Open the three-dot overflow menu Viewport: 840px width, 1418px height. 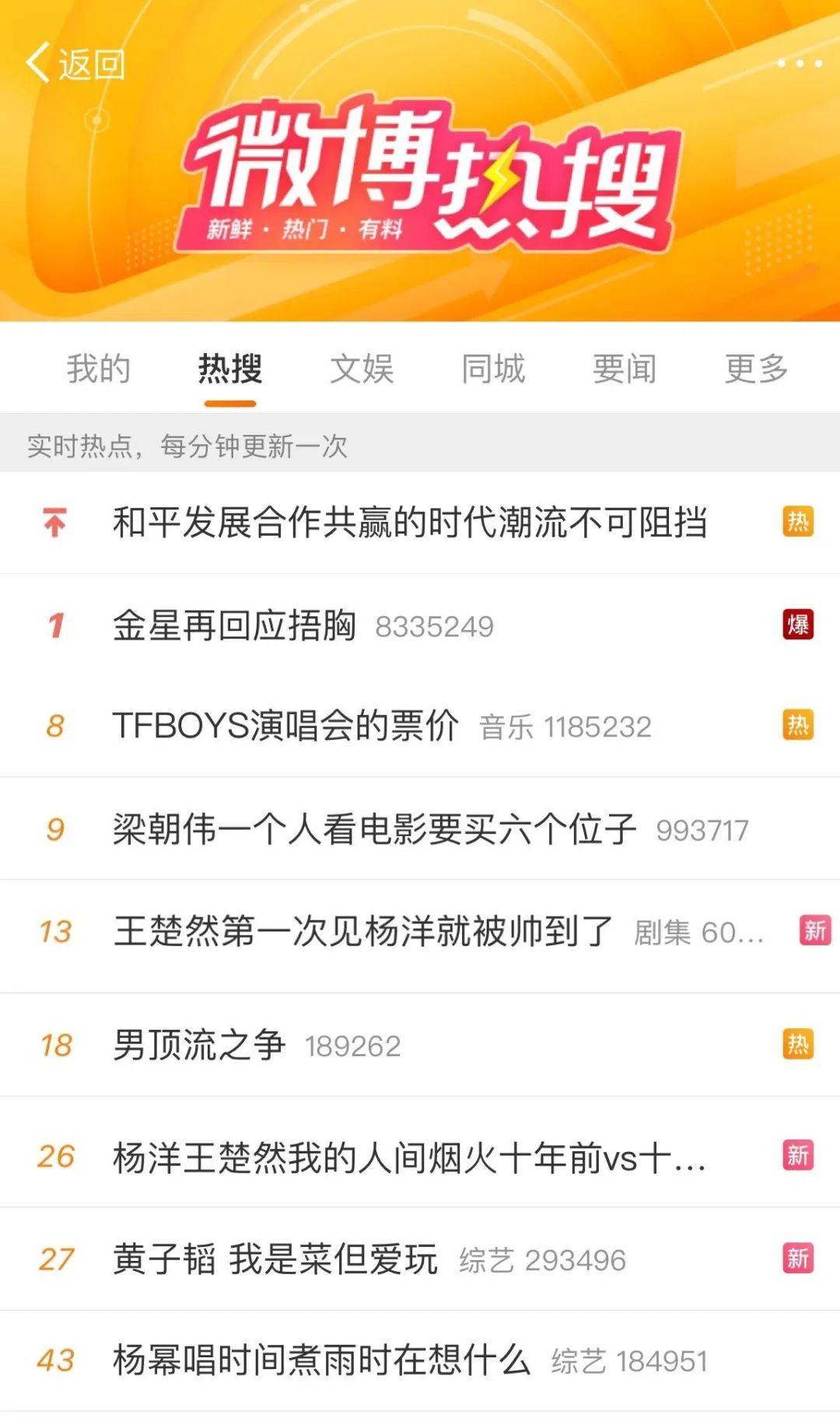click(800, 63)
